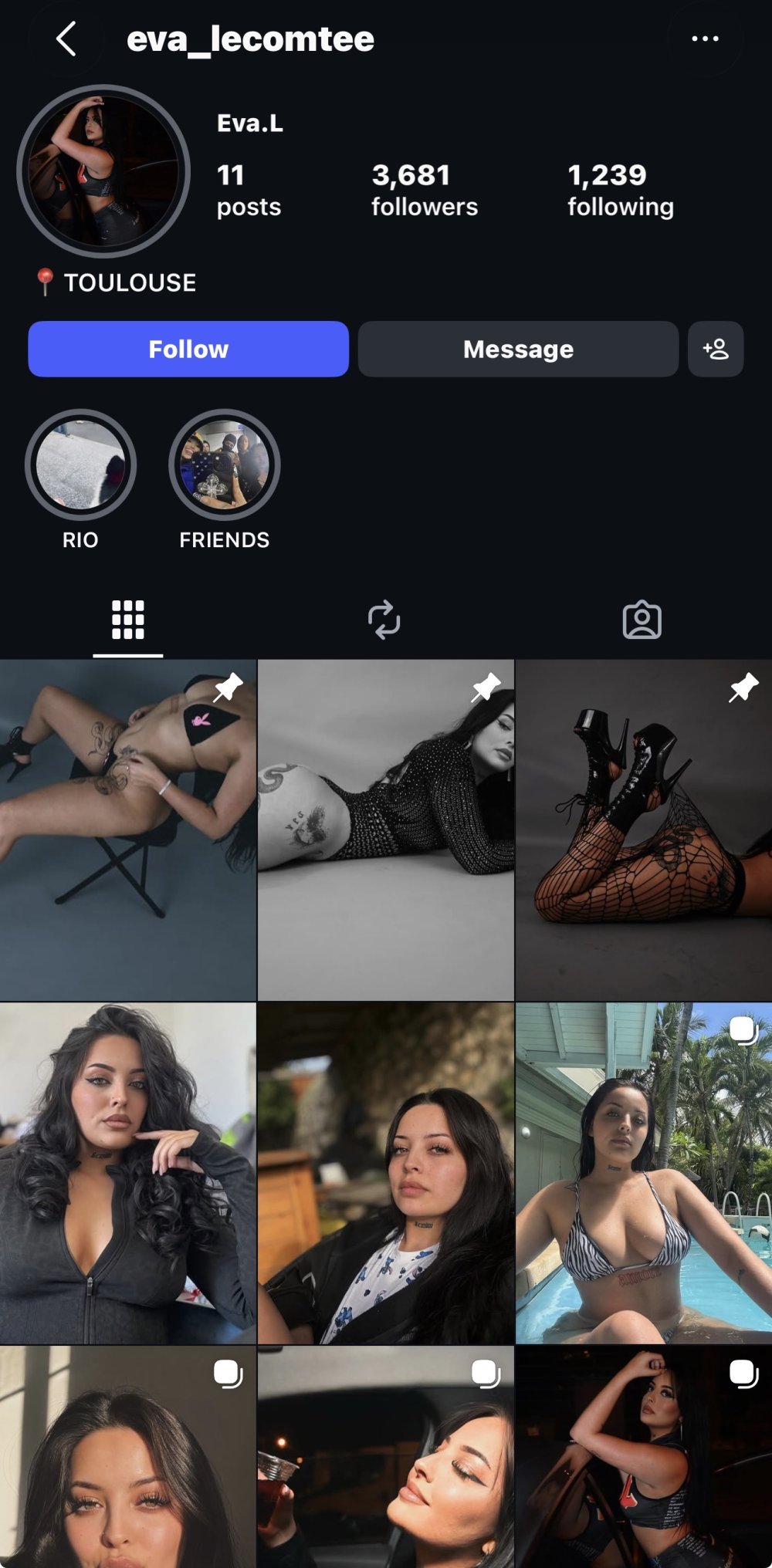Open the carousel post by the pool
This screenshot has height=1568, width=772.
pyautogui.click(x=643, y=1173)
